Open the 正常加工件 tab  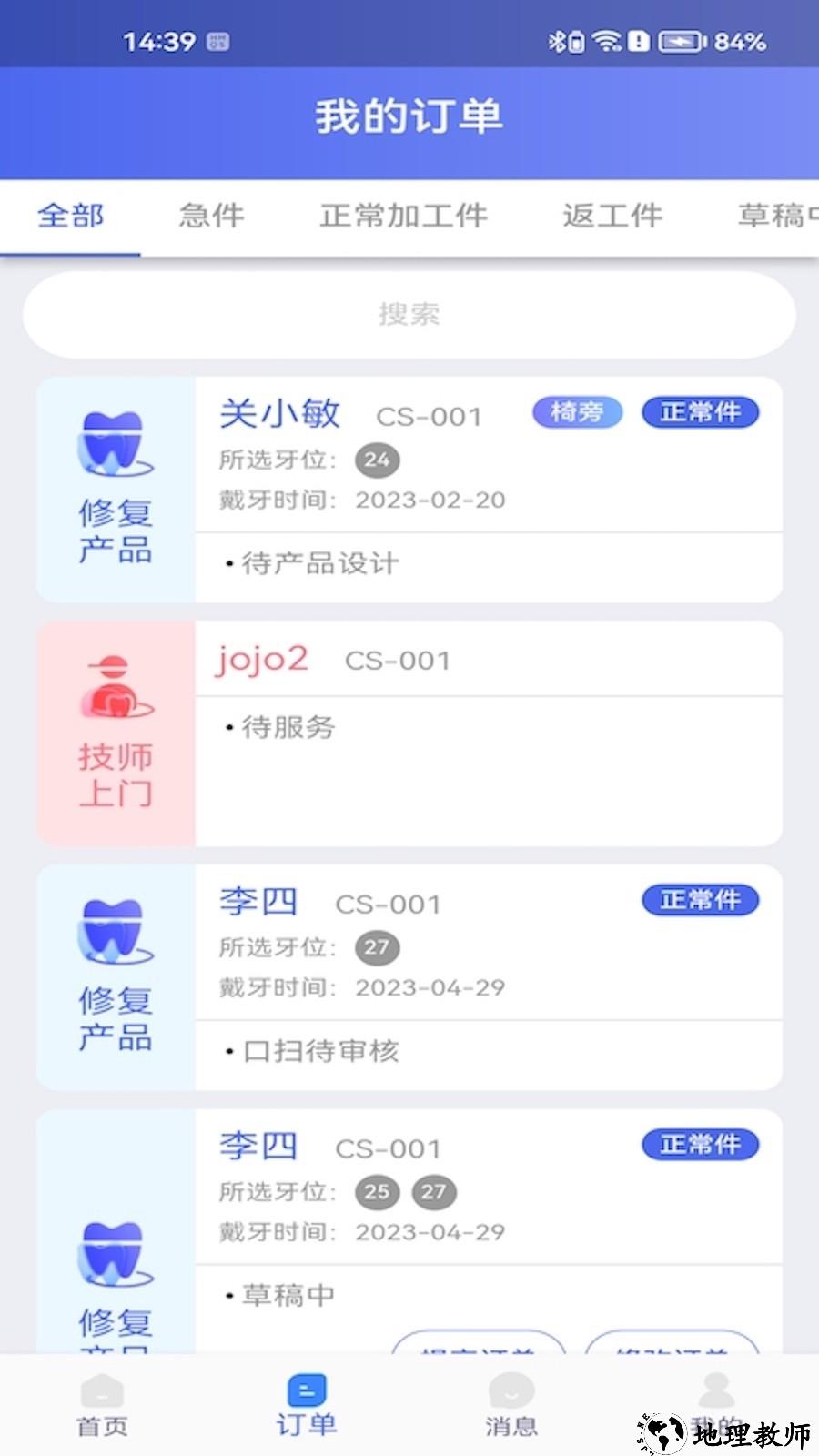[405, 217]
